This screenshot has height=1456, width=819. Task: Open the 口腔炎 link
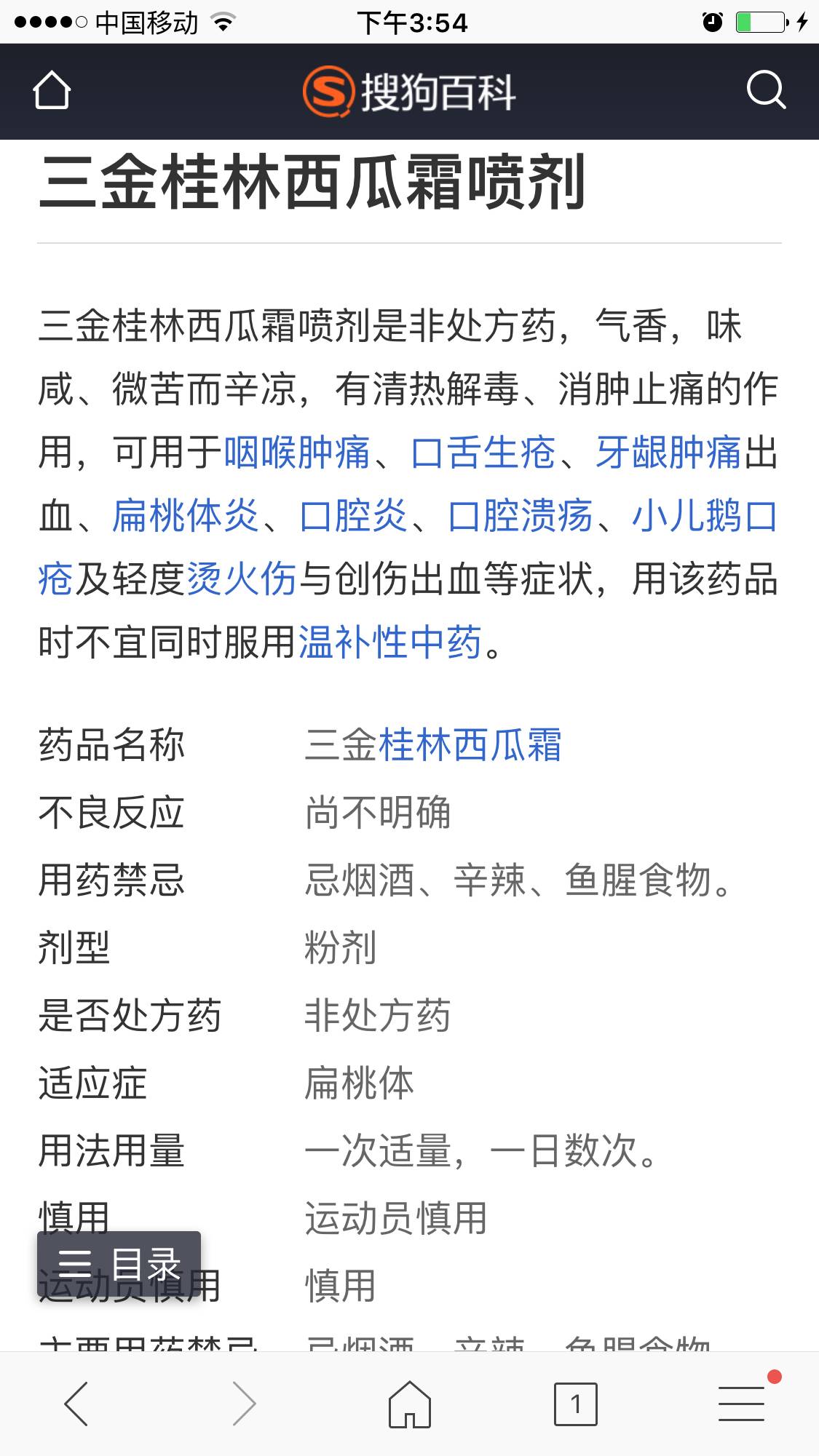[353, 517]
